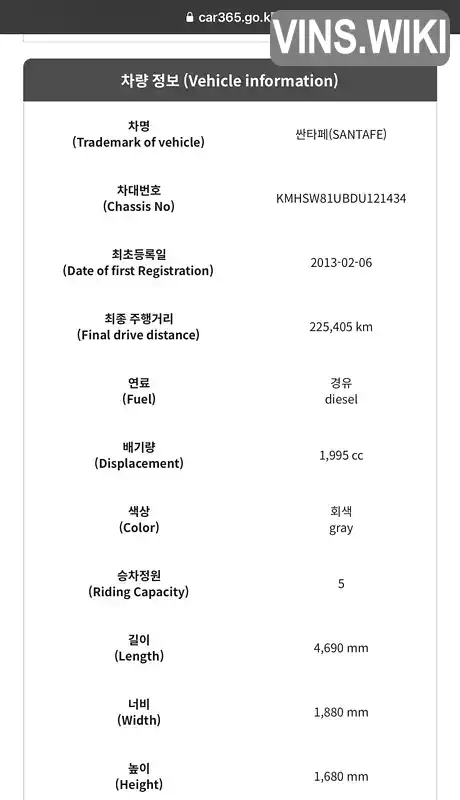Tap the car365.go.kr address bar

(230, 17)
